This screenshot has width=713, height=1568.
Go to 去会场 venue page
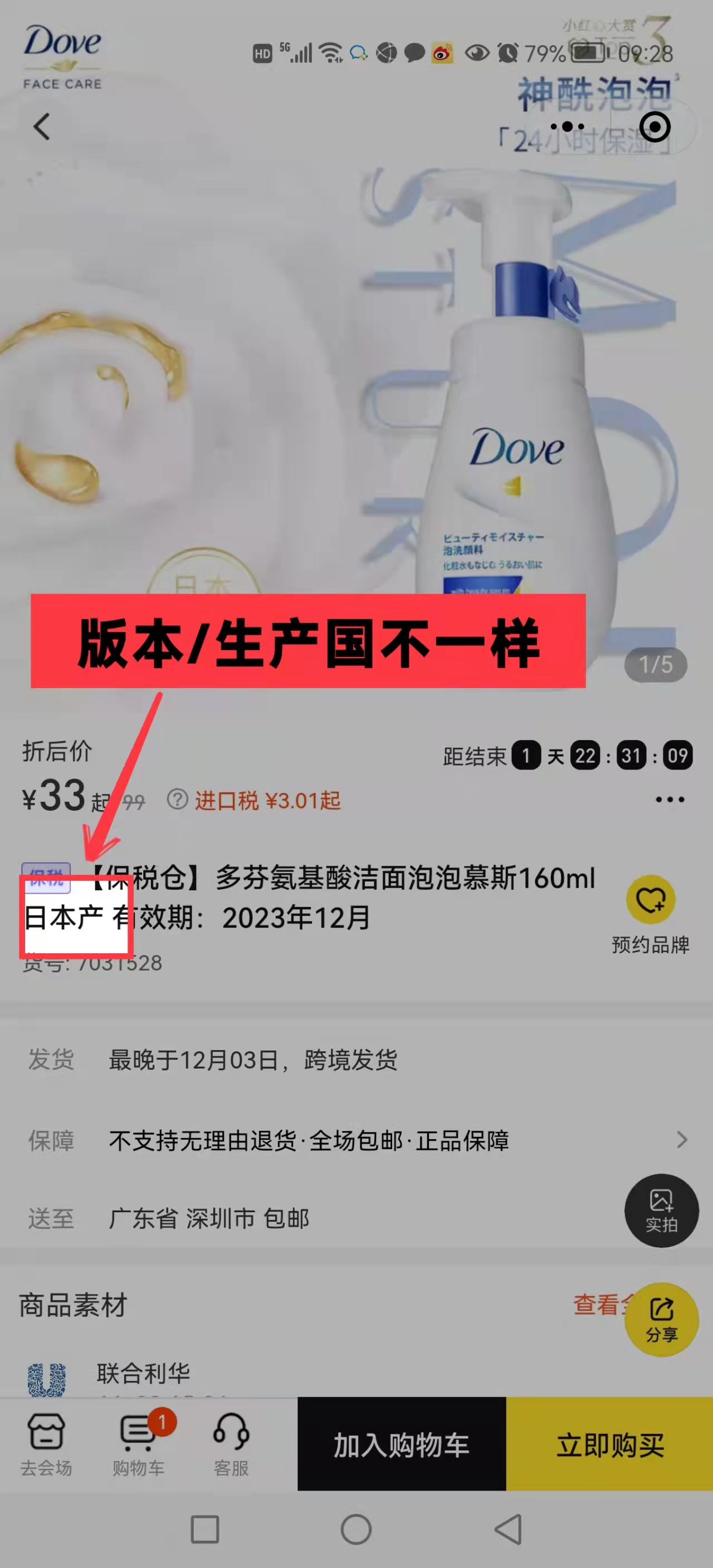pyautogui.click(x=46, y=1444)
